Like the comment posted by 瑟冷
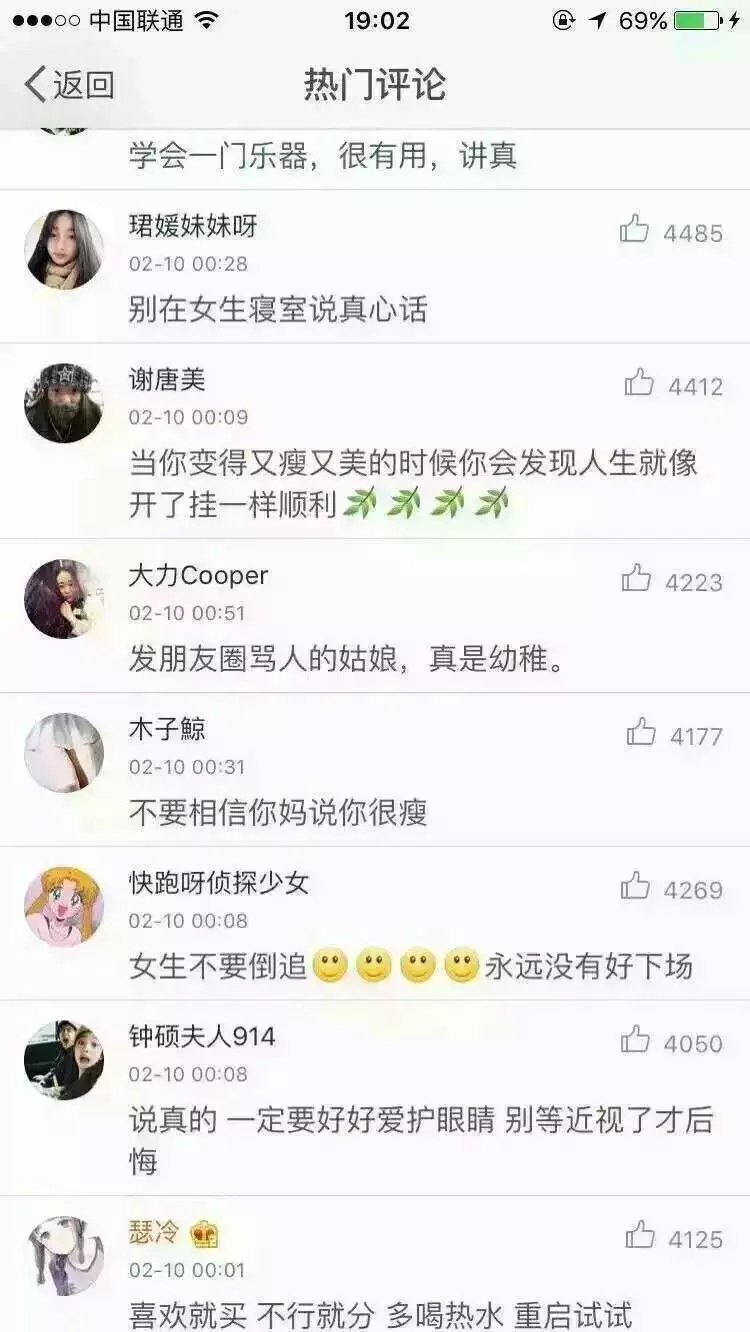The height and width of the screenshot is (1332, 750). point(640,1237)
